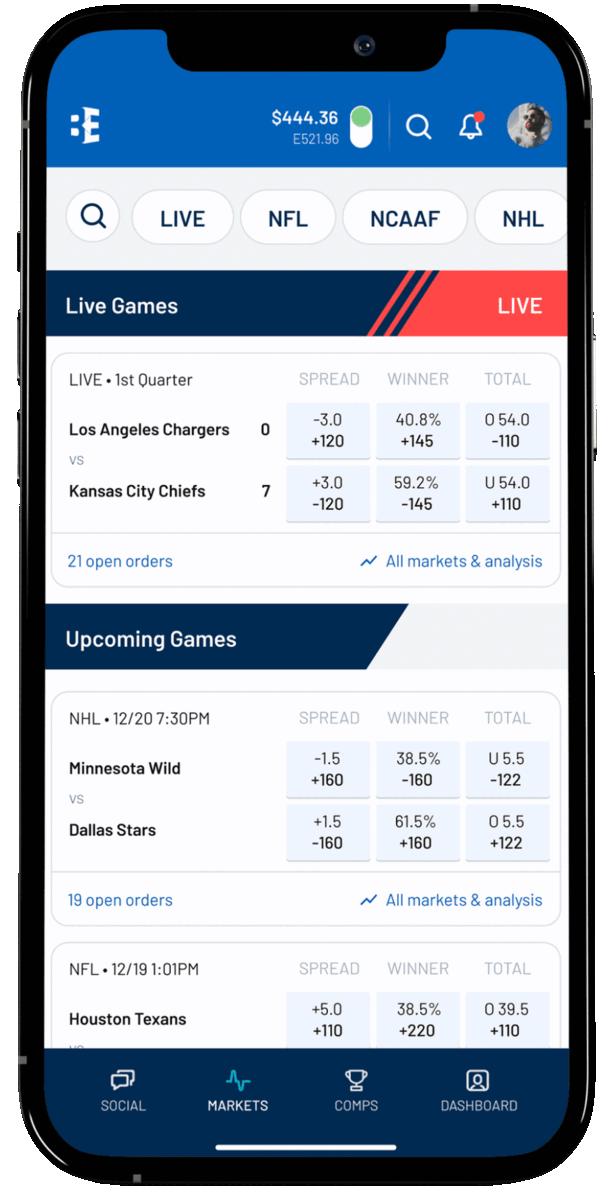Pick Dallas Stars winner 61.5% +160
This screenshot has width=613, height=1200.
(x=417, y=832)
